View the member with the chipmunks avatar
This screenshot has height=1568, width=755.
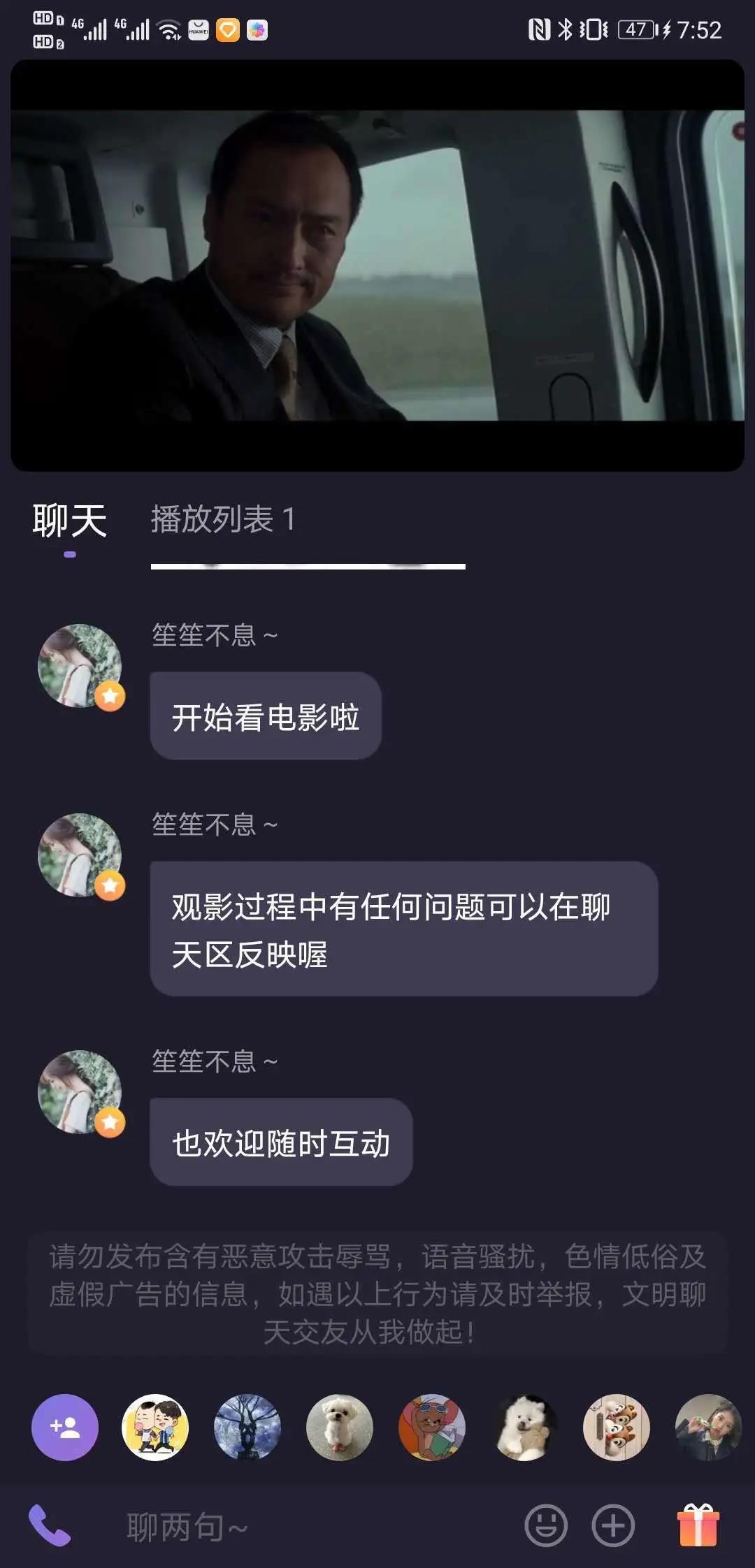coord(616,1427)
